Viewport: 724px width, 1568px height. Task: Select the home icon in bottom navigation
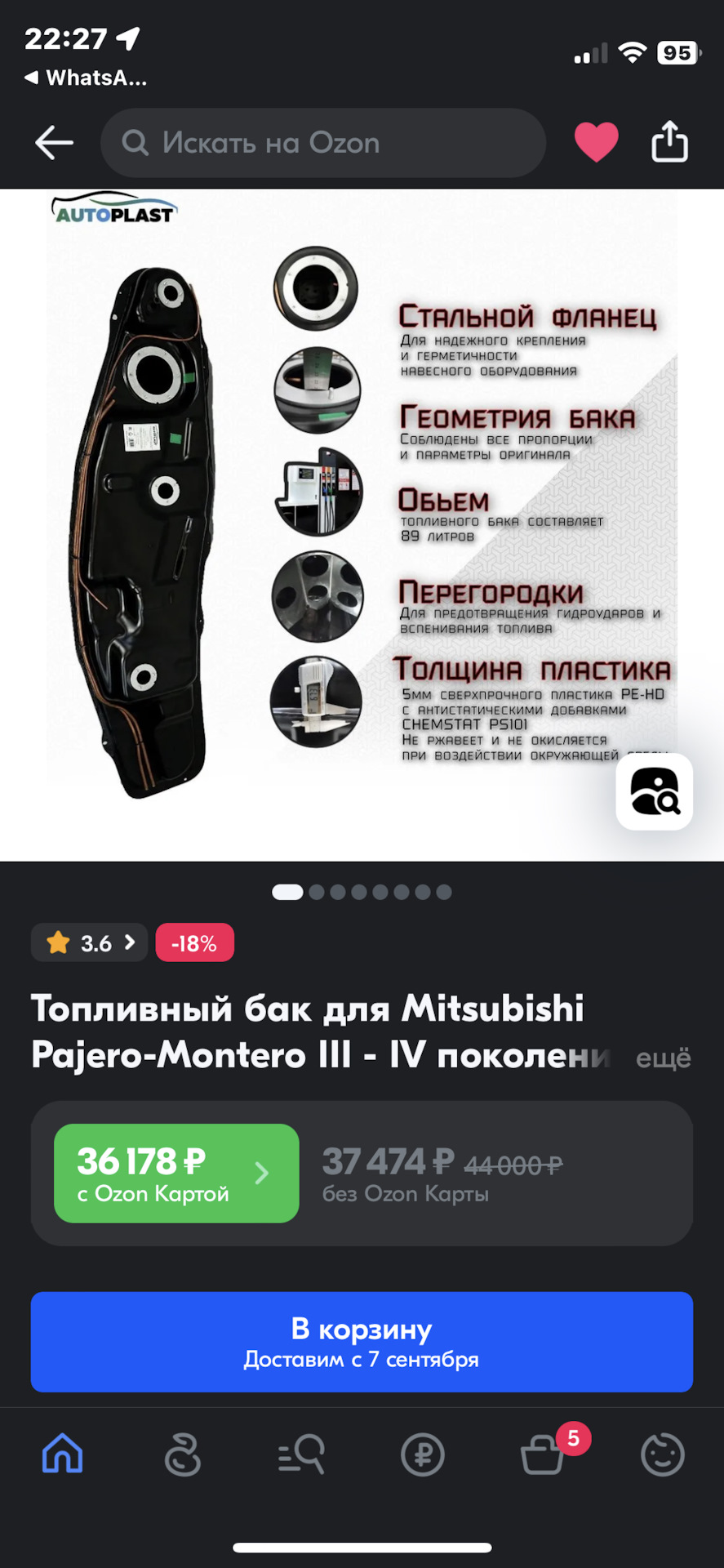pos(61,1458)
